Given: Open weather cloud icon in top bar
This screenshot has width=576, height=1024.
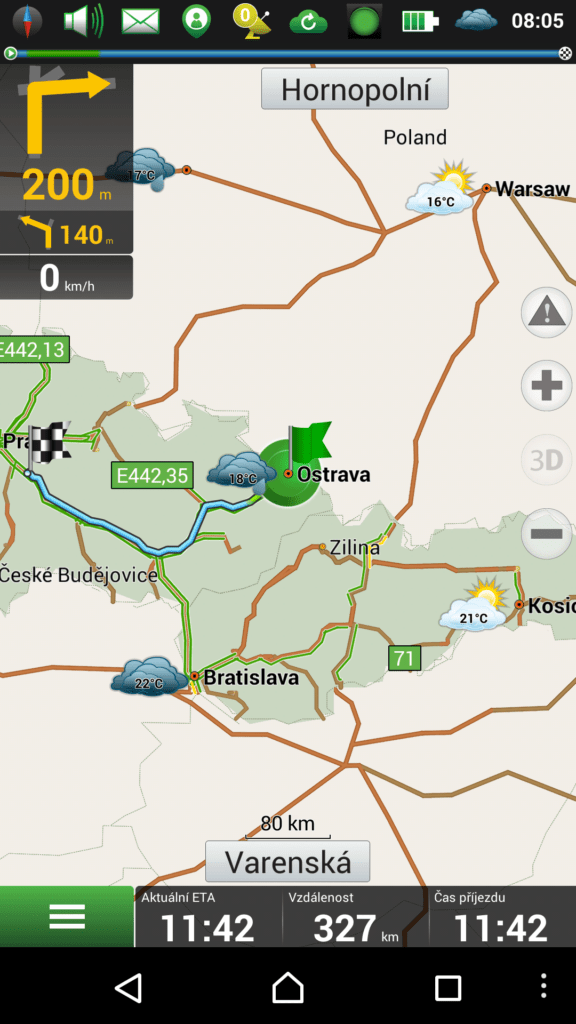Looking at the screenshot, I should pos(476,20).
